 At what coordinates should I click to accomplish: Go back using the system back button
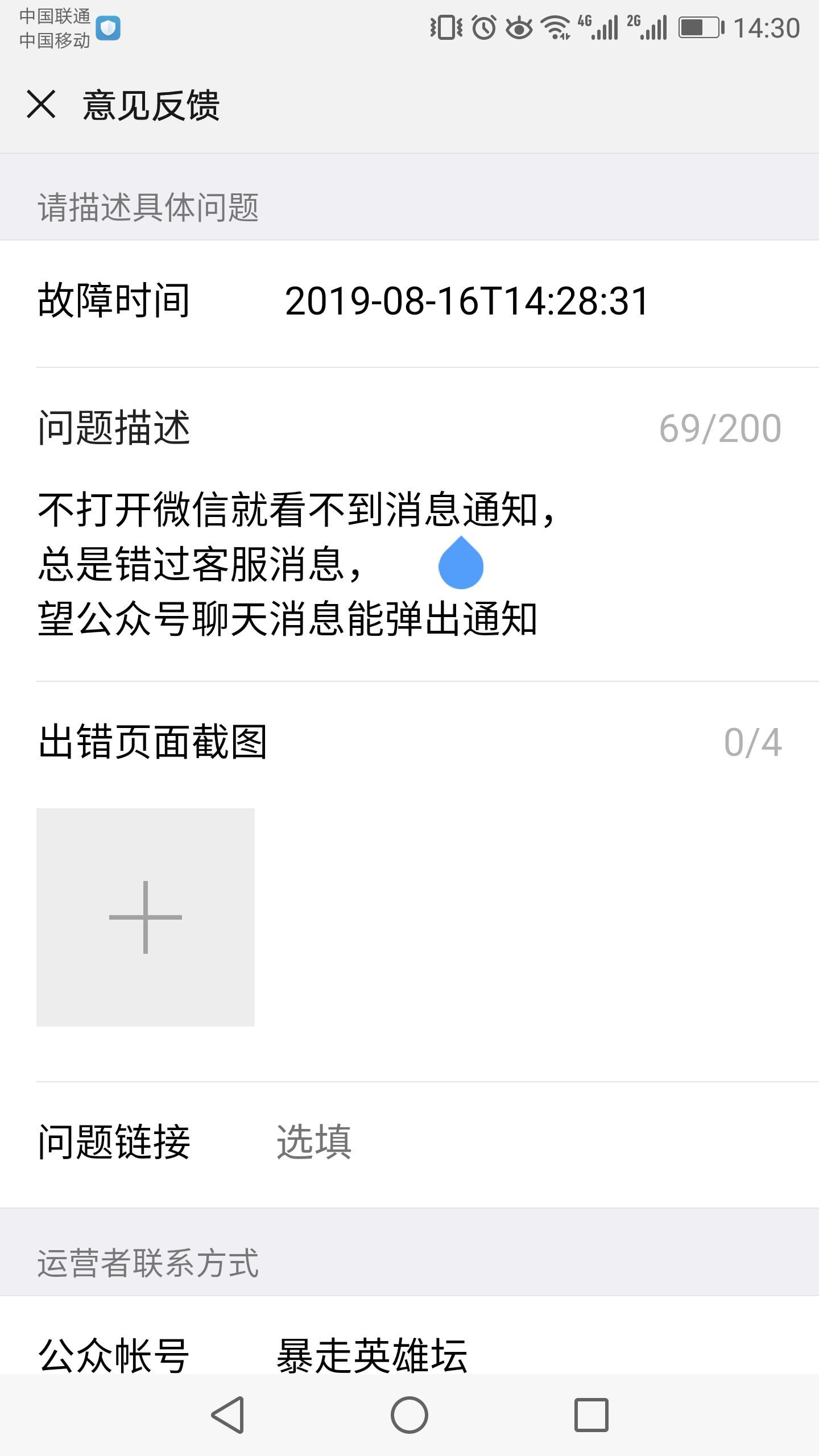point(227,1414)
